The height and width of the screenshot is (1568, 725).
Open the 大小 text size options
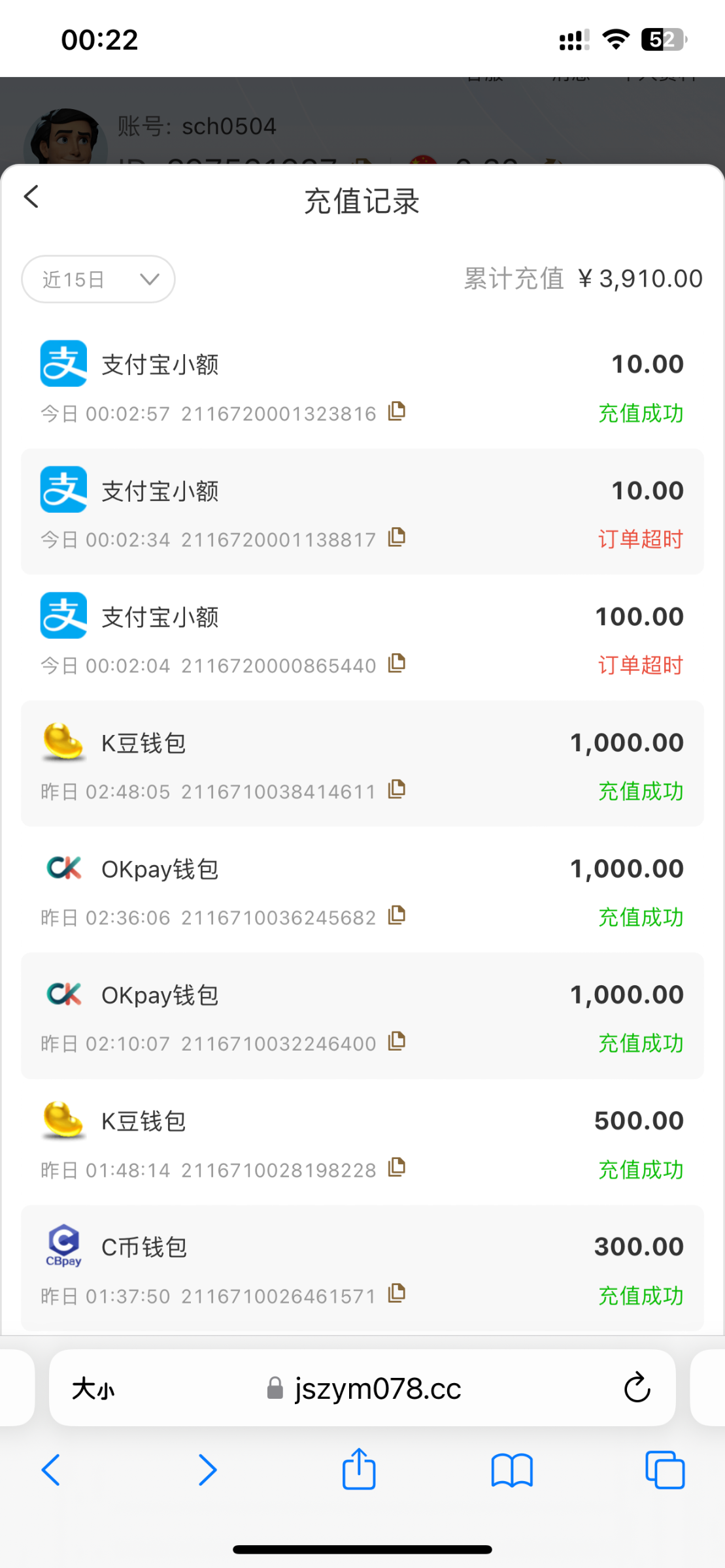[93, 1389]
